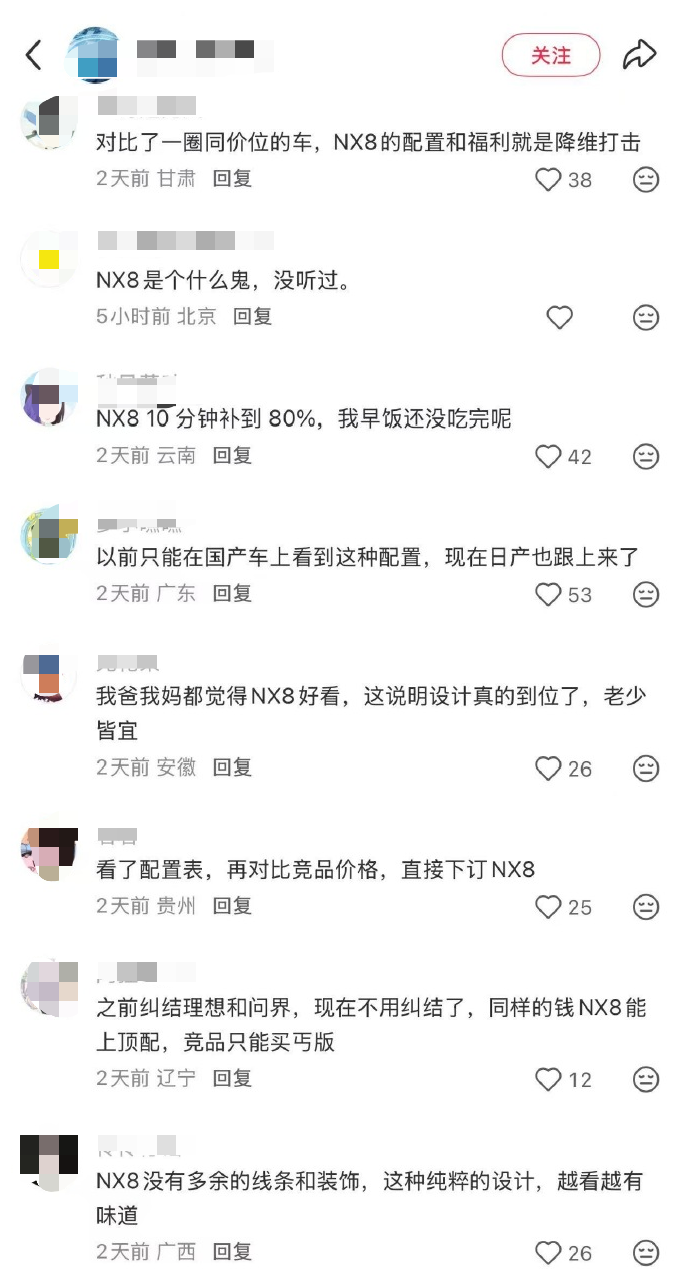Screen dimensions: 685x1269
Task: Dislike the 广西 user's comment
Action: tap(647, 1253)
